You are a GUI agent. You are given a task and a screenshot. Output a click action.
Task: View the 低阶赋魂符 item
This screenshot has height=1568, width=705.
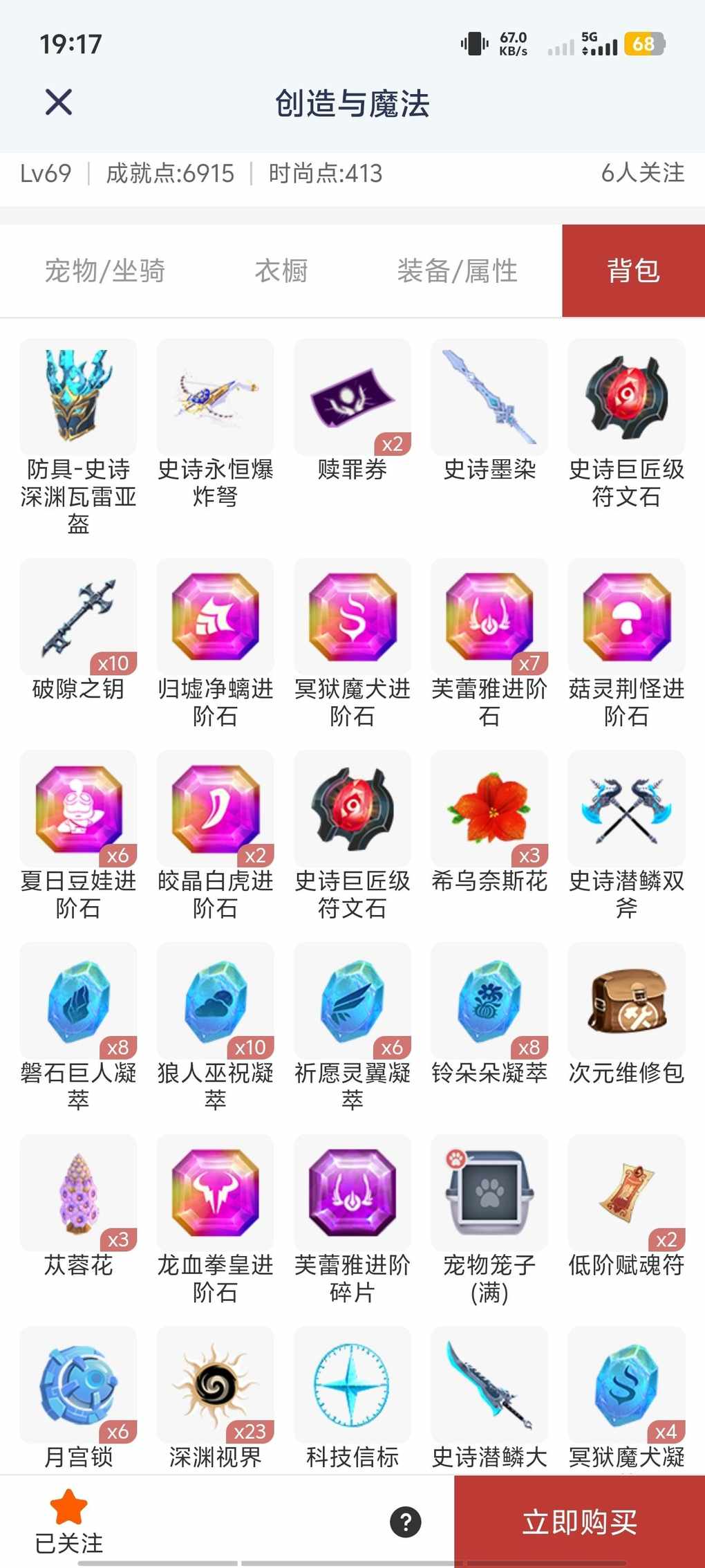[x=626, y=1192]
